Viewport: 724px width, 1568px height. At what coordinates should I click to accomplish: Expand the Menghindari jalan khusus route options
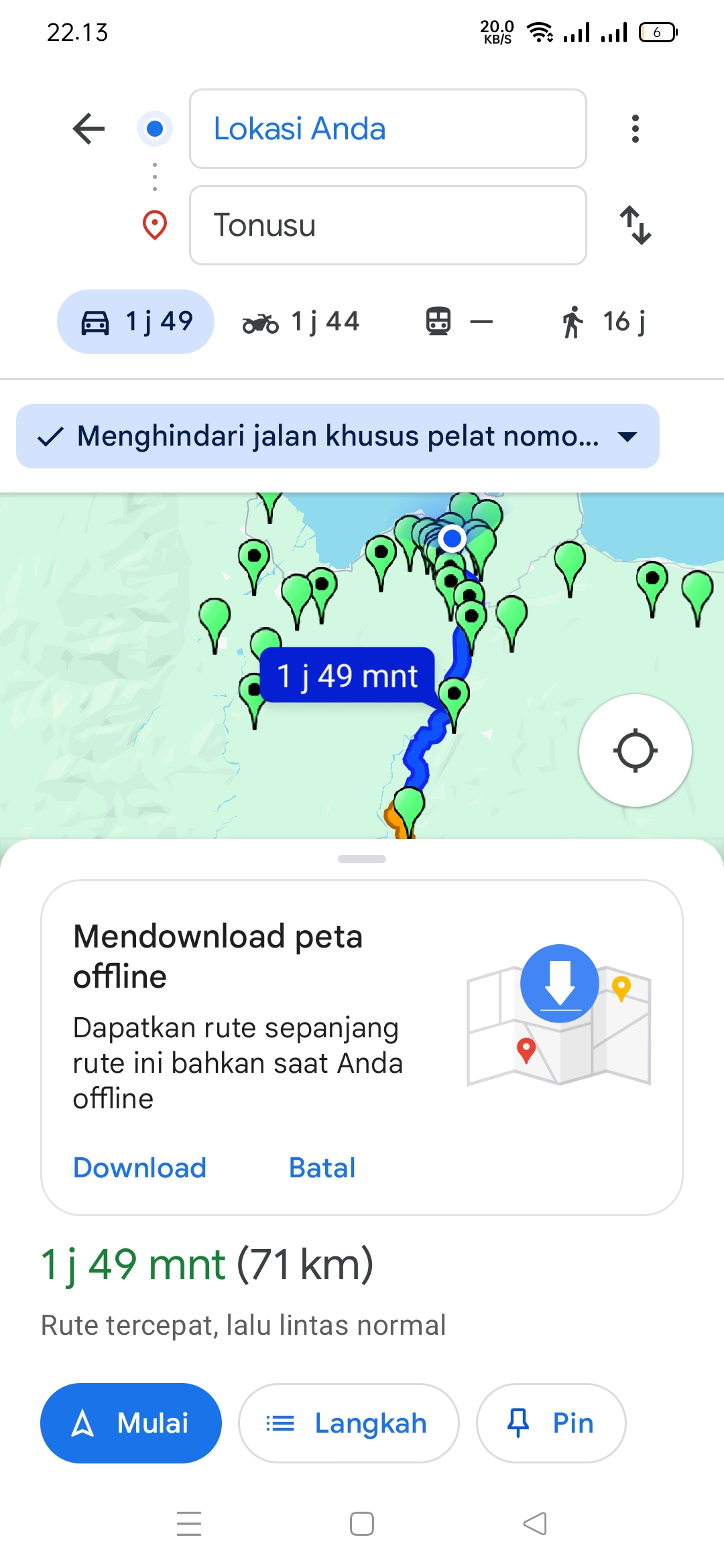pos(338,436)
